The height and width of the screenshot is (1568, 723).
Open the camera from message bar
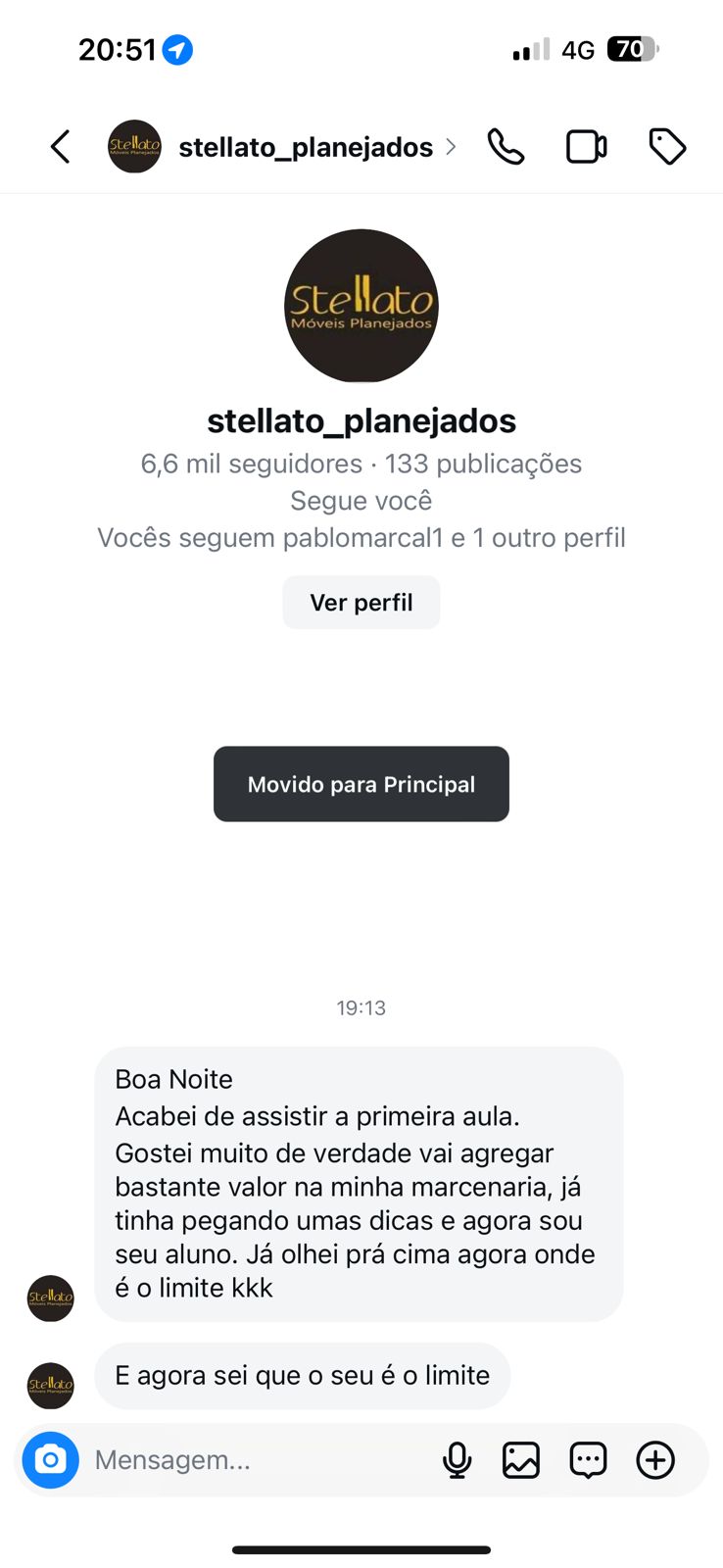click(51, 1459)
